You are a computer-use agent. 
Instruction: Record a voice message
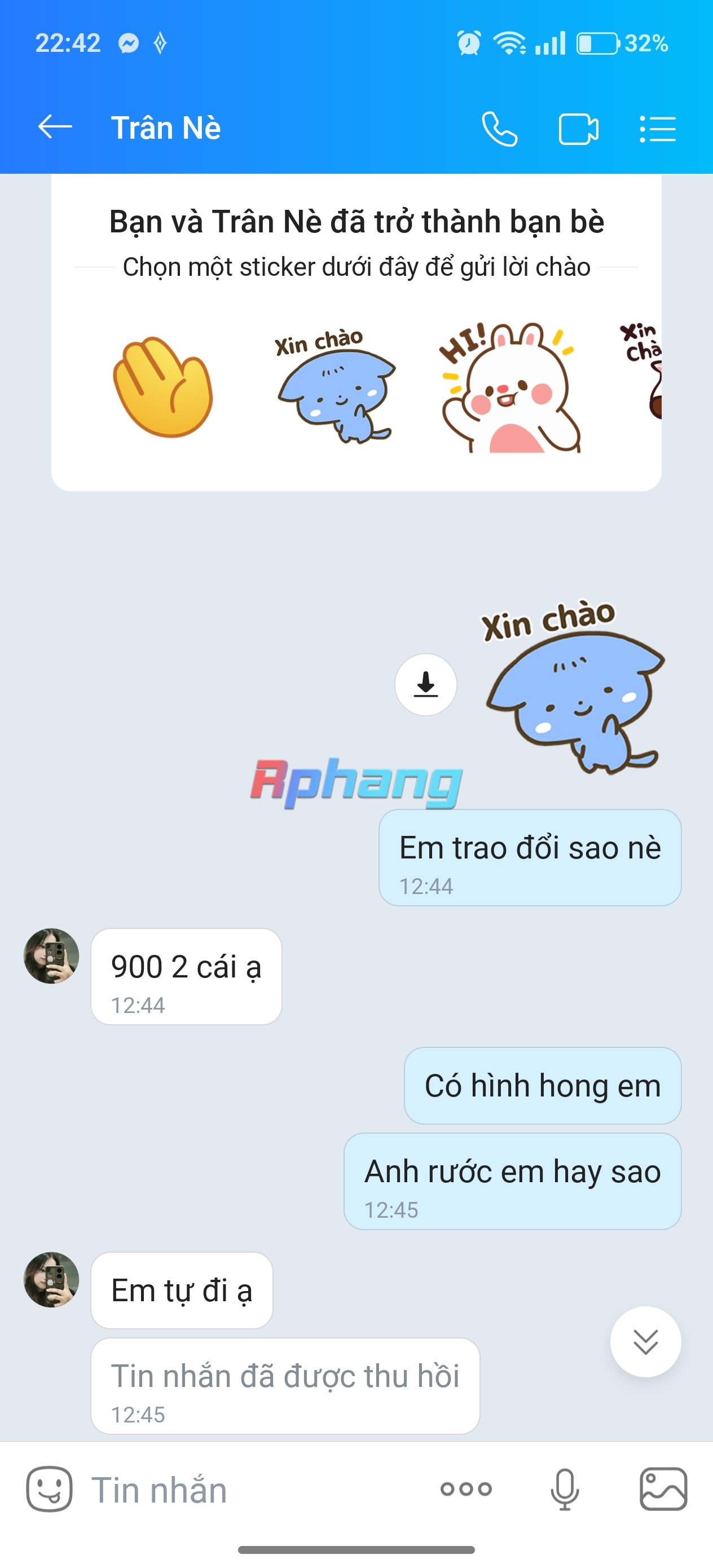[565, 1490]
